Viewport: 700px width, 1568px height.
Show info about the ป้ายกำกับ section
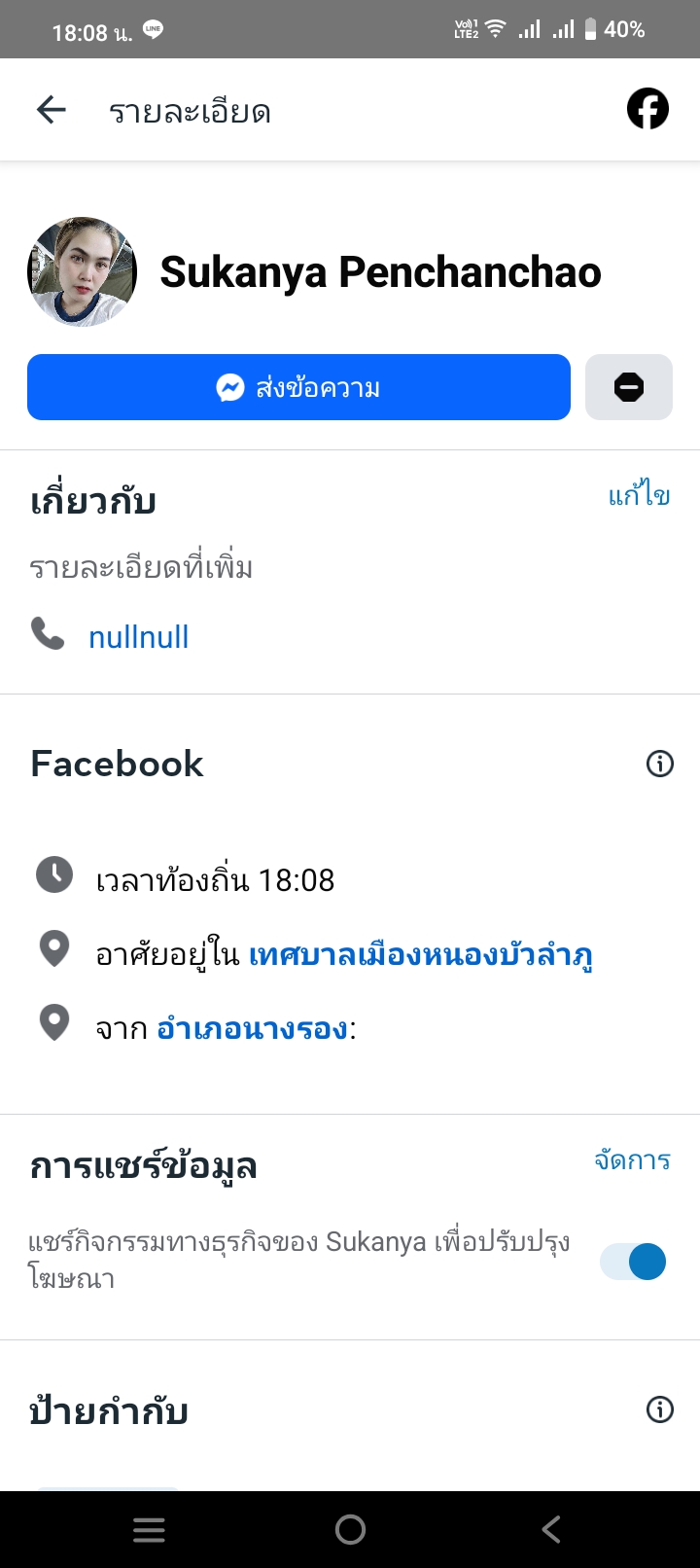click(x=659, y=1409)
